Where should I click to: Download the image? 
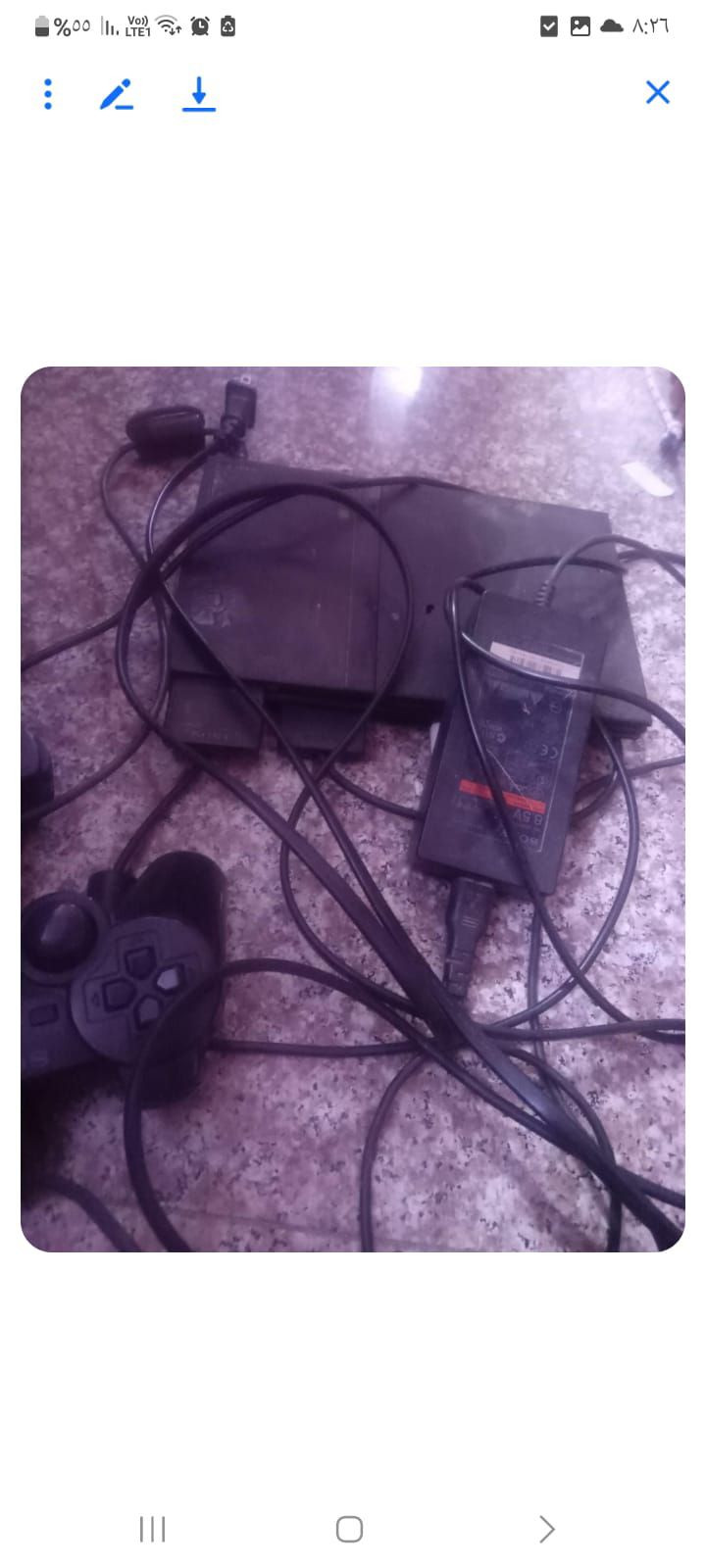199,94
